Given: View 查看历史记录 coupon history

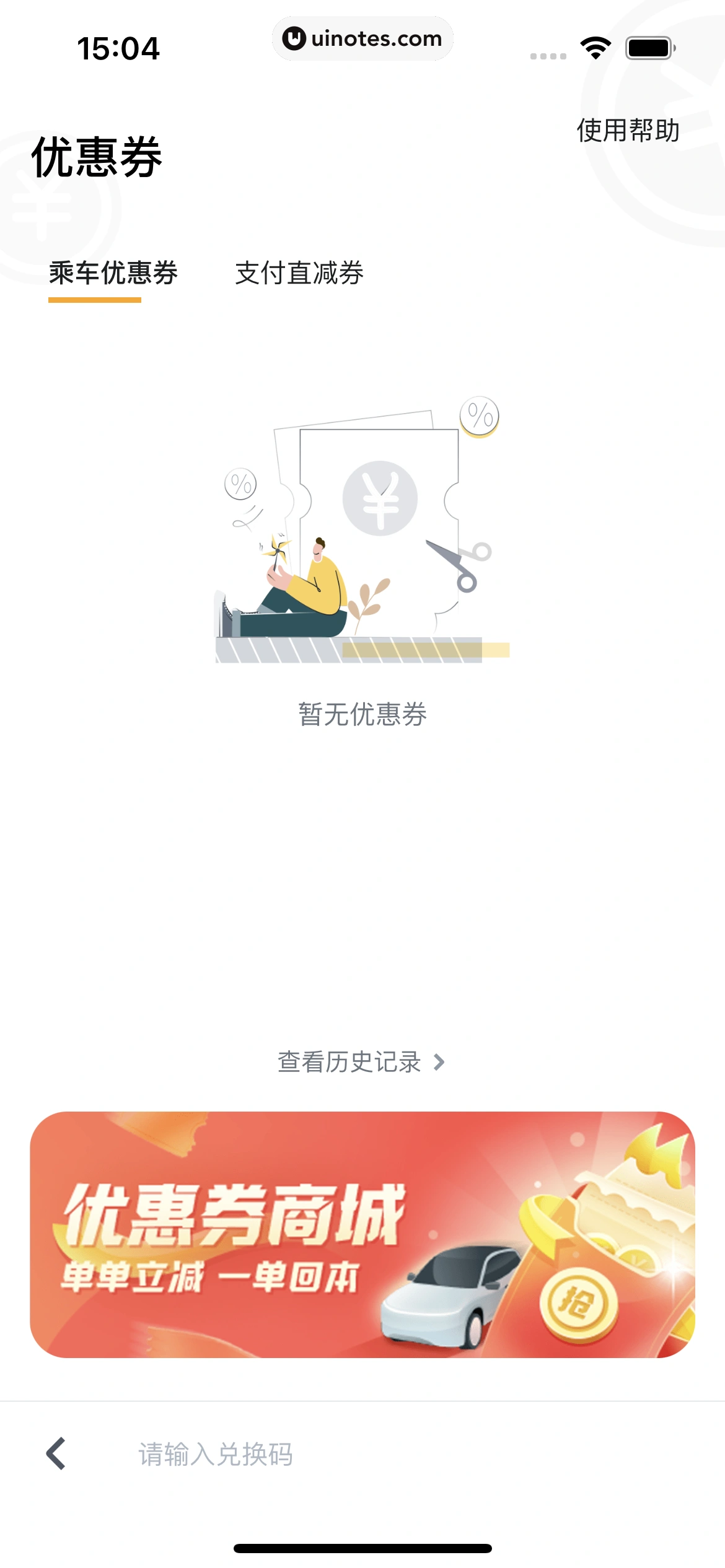Looking at the screenshot, I should tap(361, 1062).
